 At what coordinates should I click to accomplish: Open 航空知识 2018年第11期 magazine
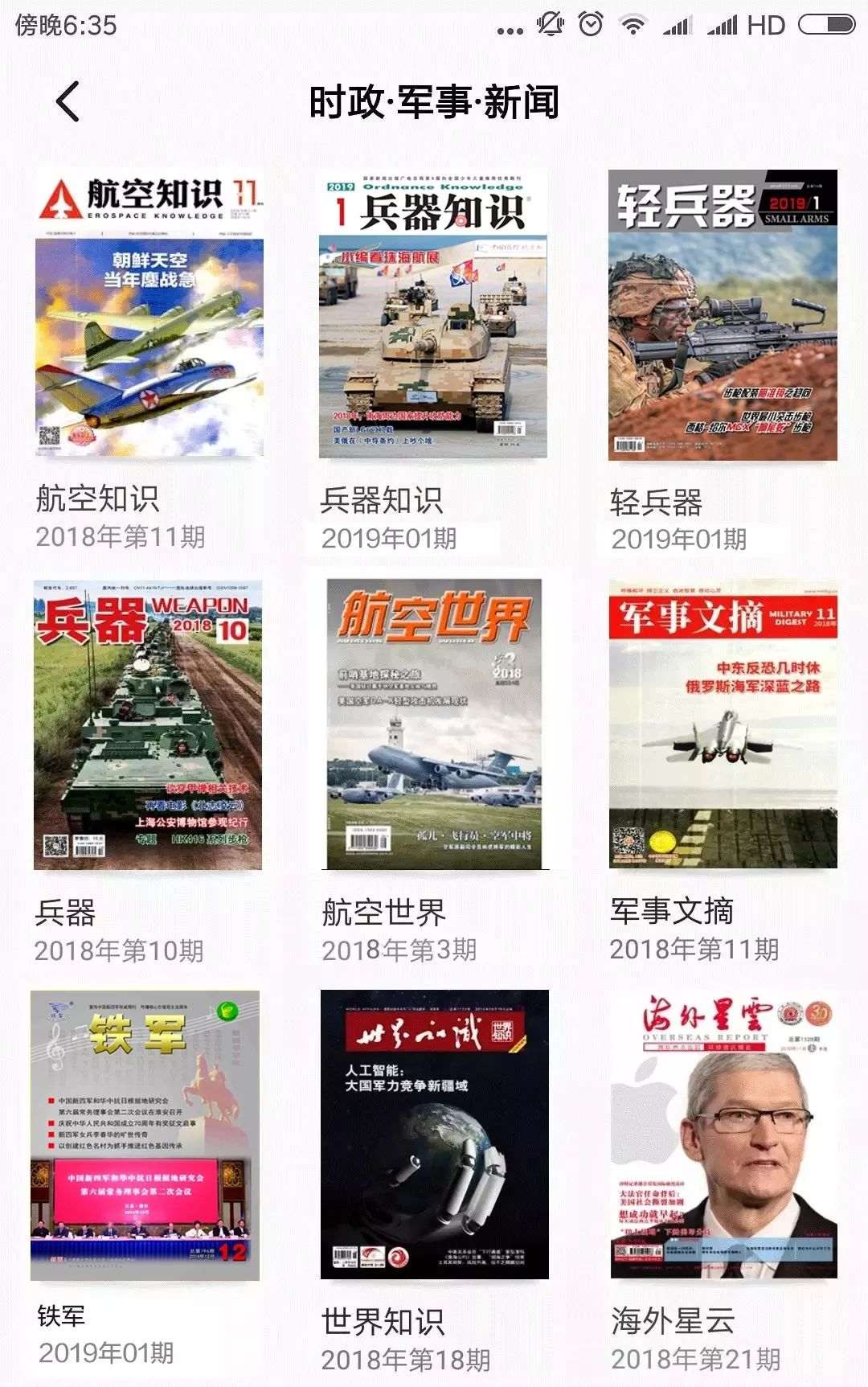point(149,315)
